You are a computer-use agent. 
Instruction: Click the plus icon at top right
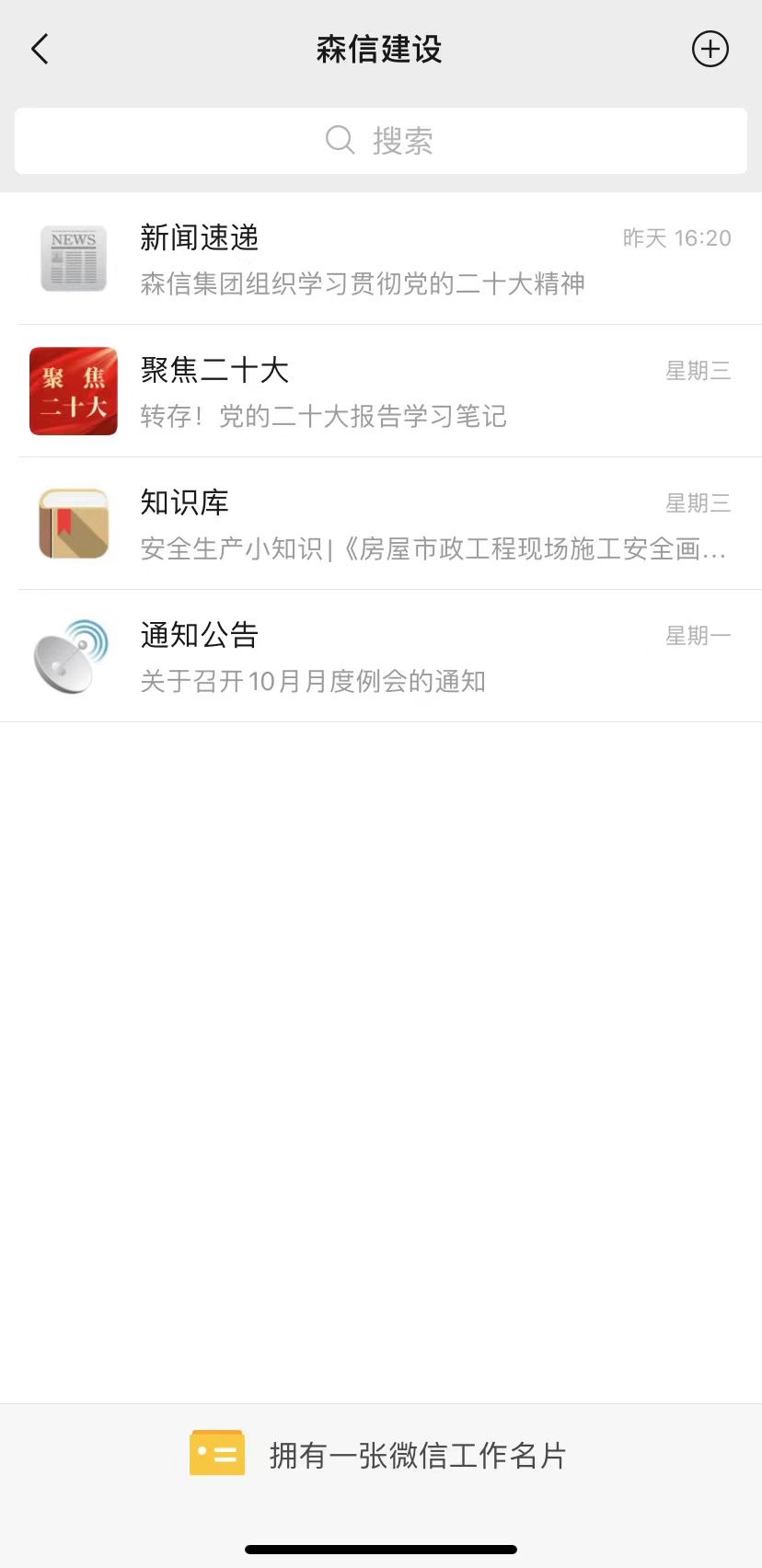pyautogui.click(x=710, y=49)
